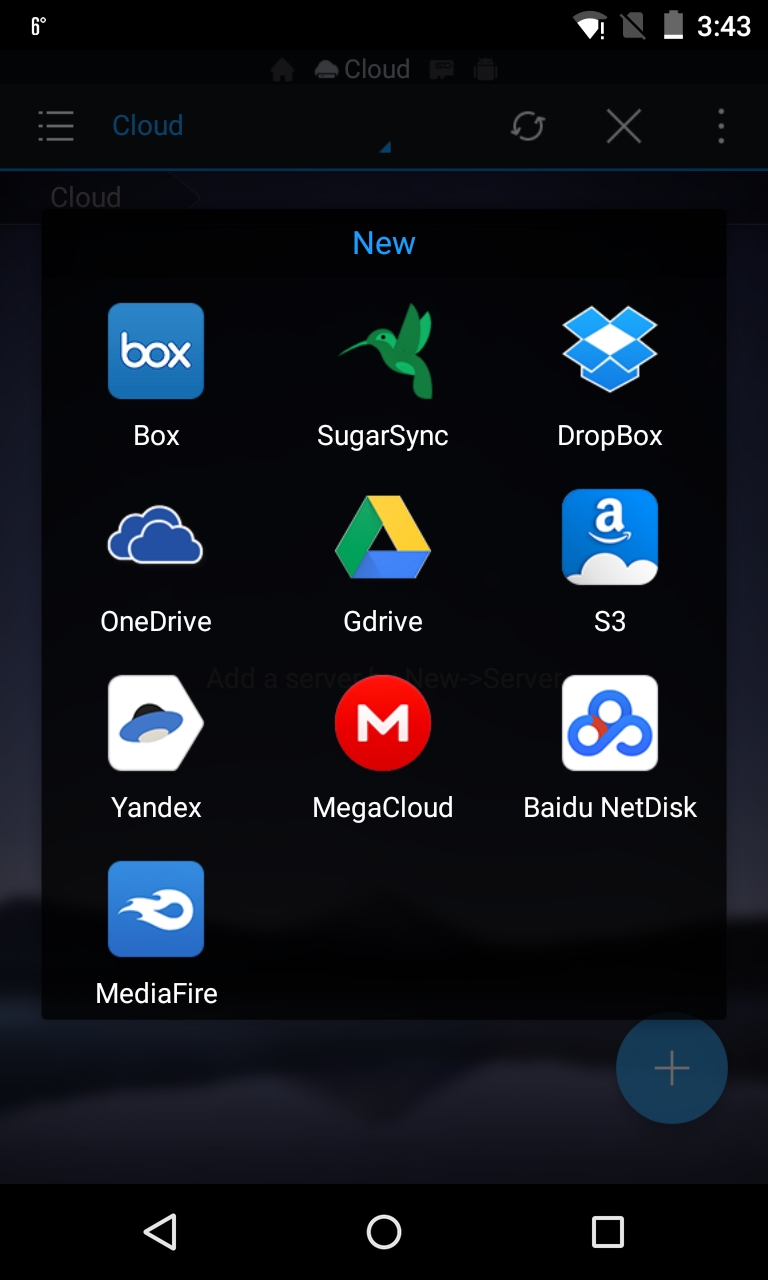Go back with the system back button
Screen dimensions: 768x1280
tap(160, 1232)
